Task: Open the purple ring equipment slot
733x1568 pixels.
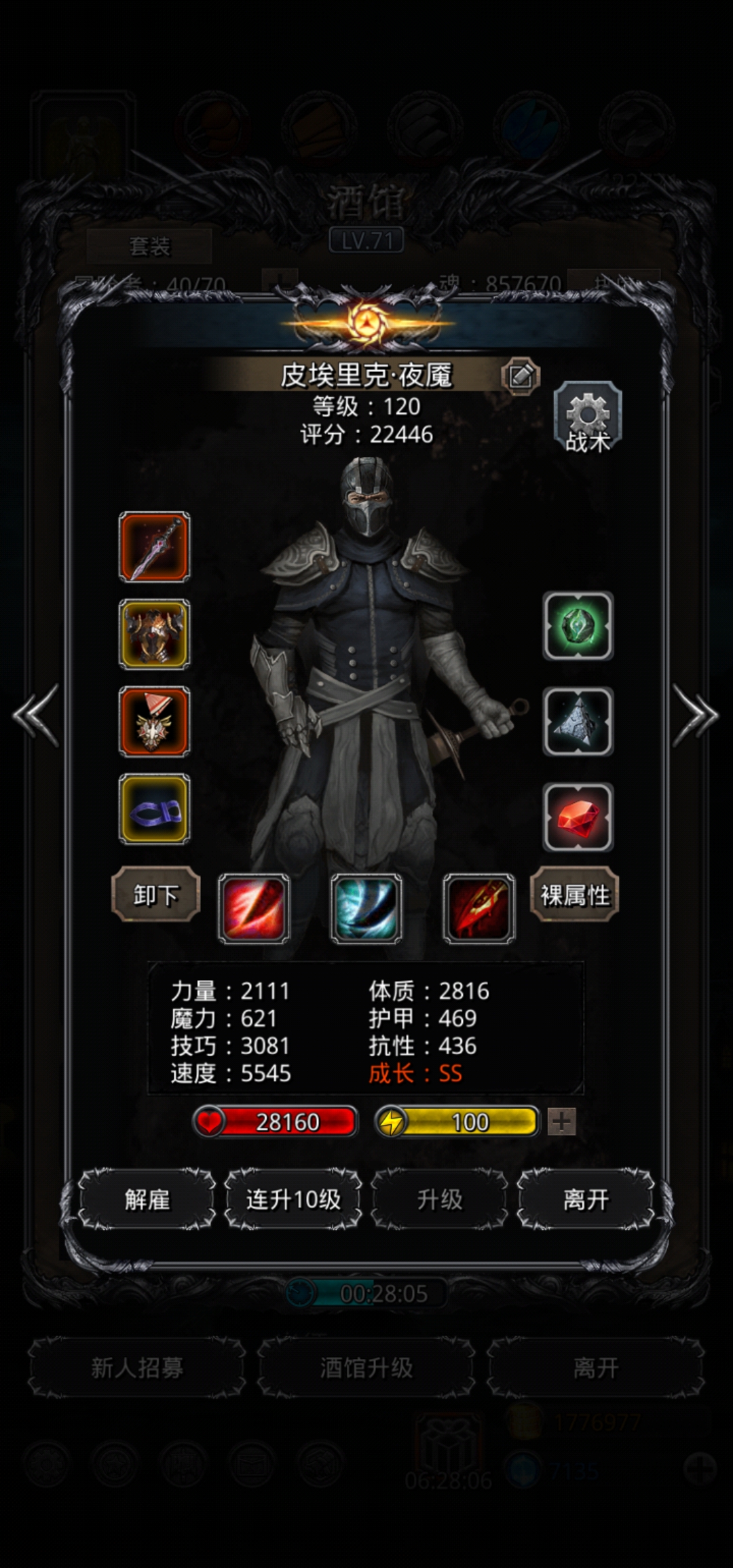Action: [x=155, y=809]
